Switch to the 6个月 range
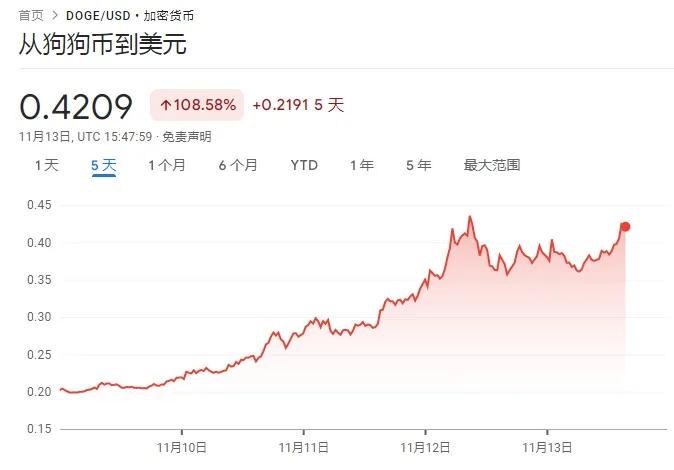The image size is (674, 470). 238,165
